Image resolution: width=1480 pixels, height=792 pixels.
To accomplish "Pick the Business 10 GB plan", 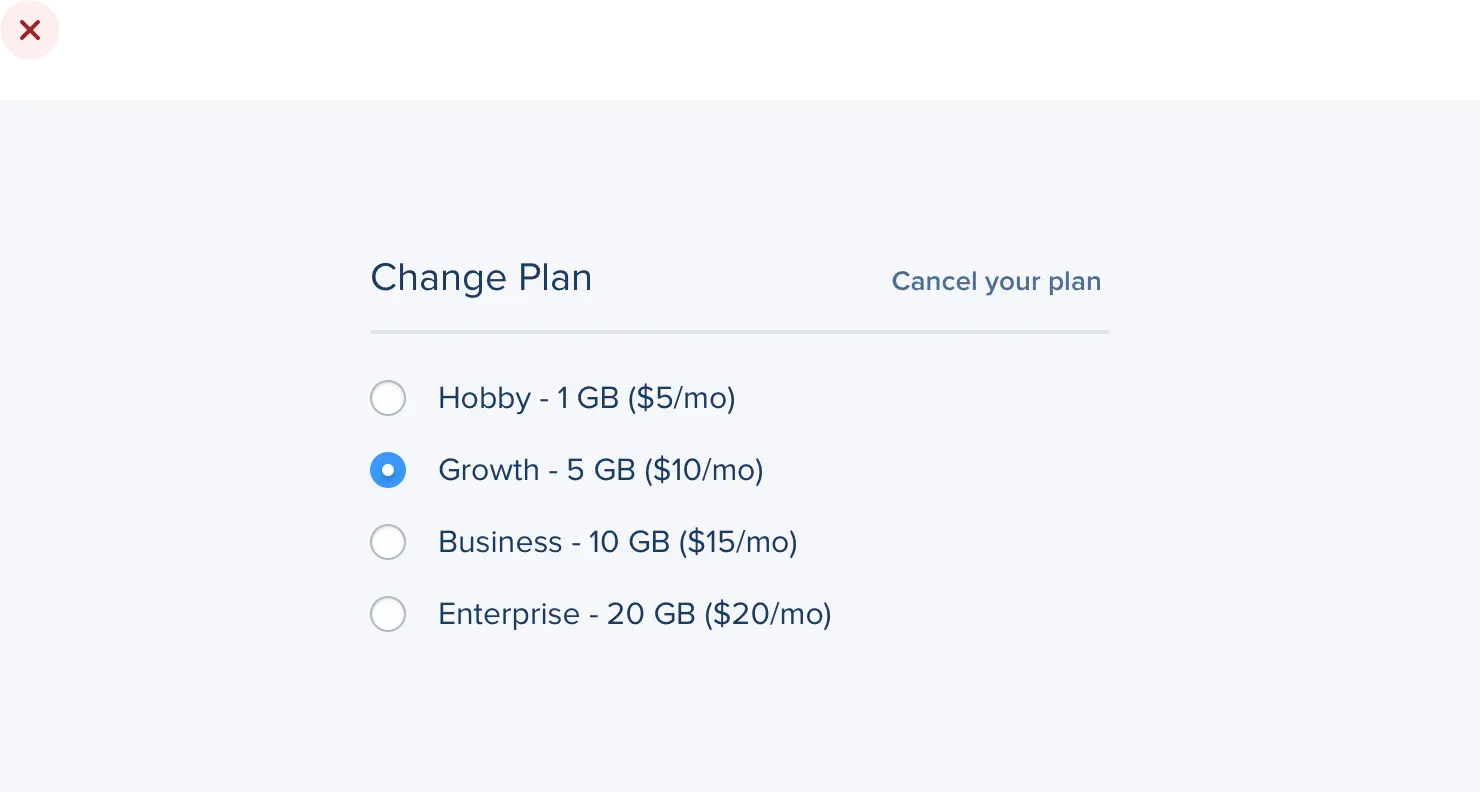I will point(388,542).
